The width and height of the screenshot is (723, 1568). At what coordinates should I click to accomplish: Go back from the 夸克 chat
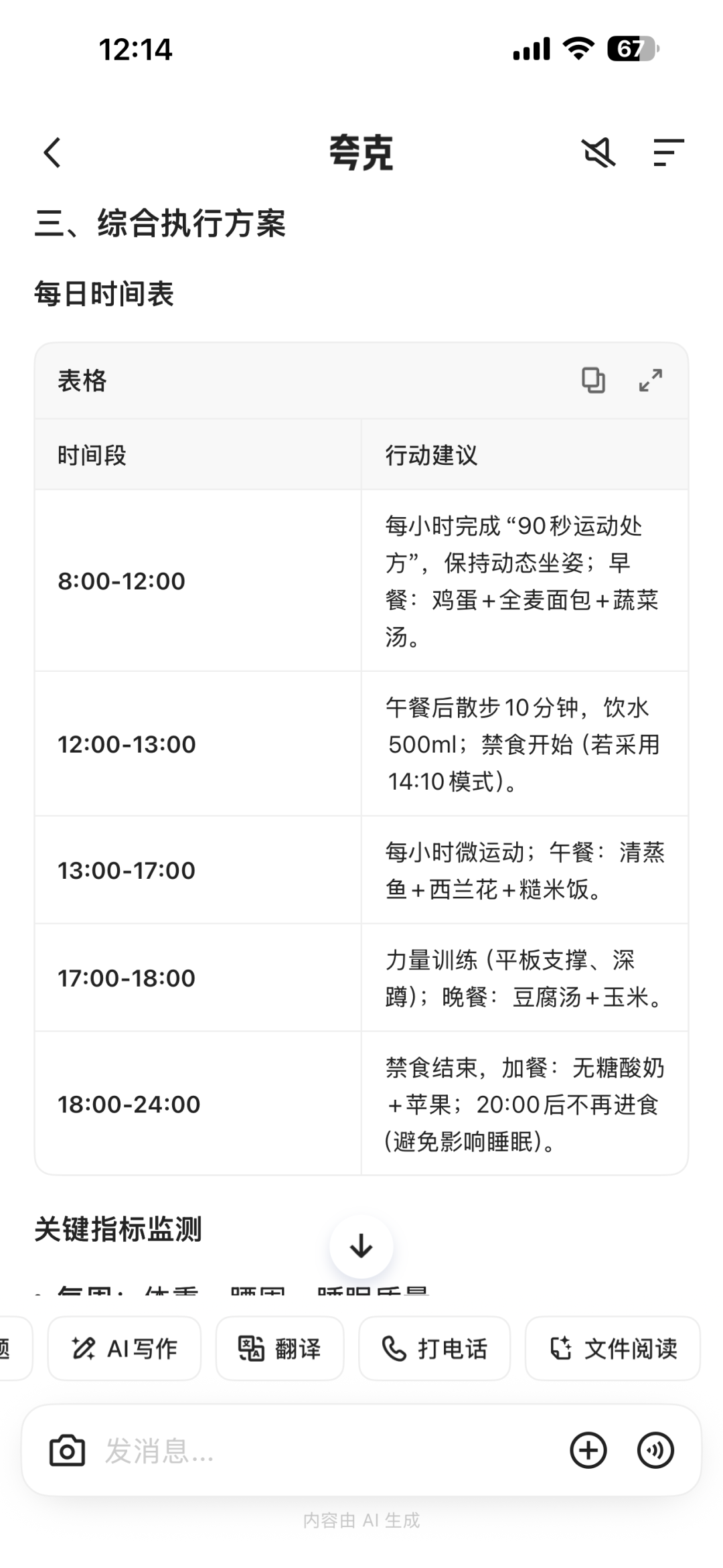click(52, 153)
